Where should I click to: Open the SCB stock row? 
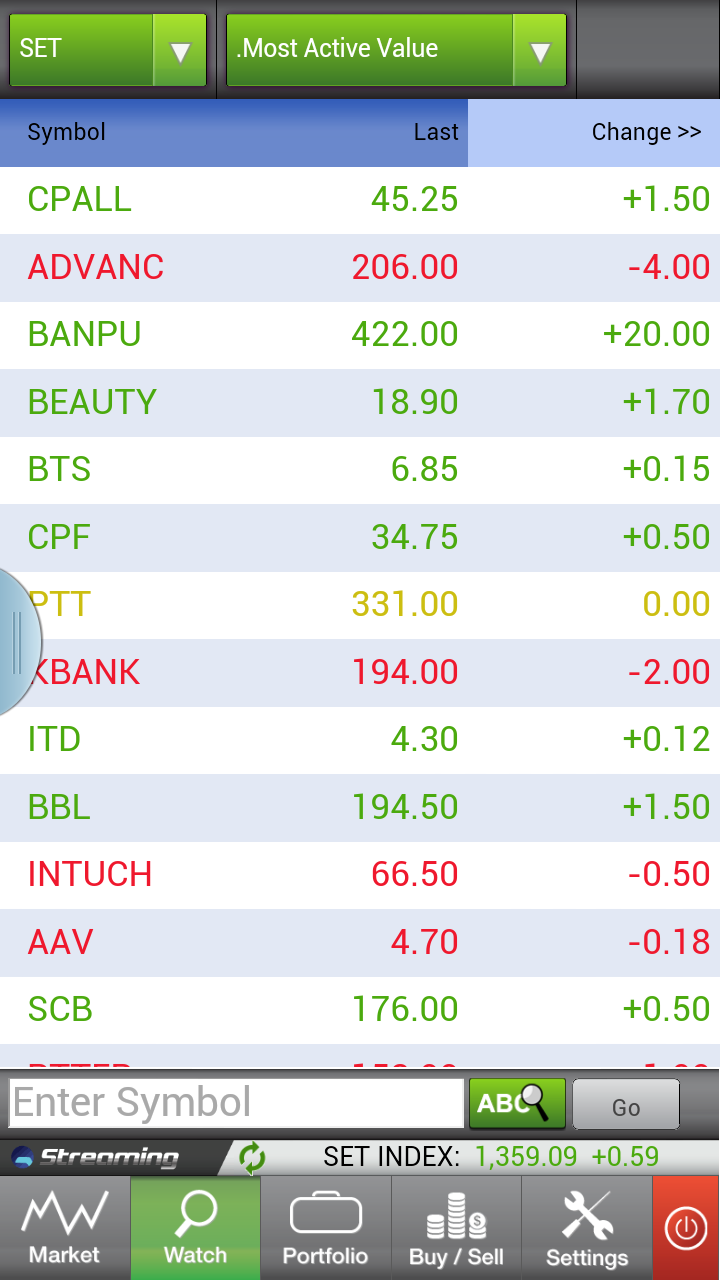(x=360, y=1010)
